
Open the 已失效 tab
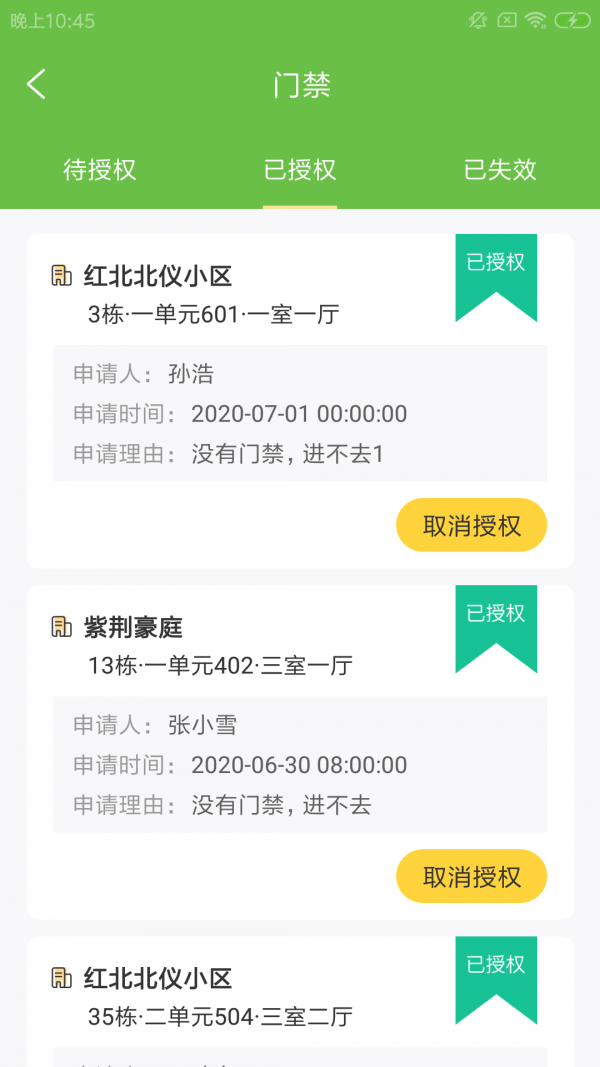(x=500, y=170)
